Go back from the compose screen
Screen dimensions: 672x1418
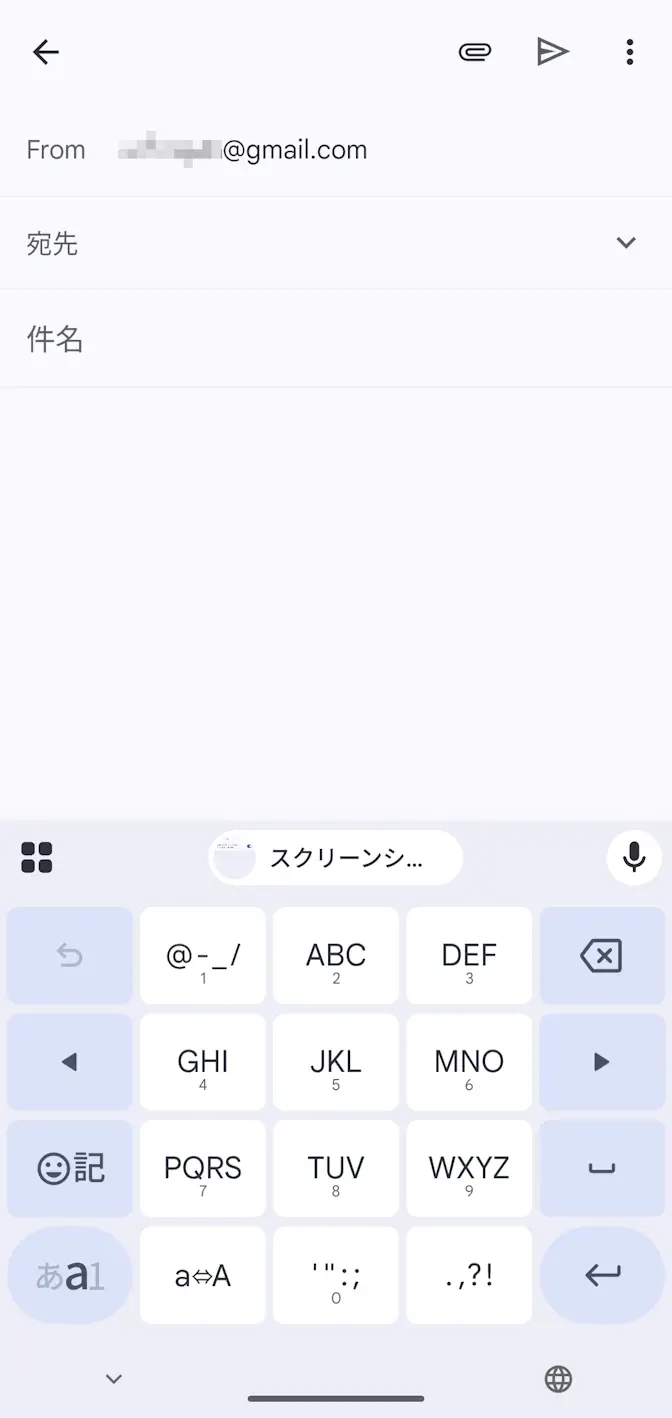click(46, 52)
